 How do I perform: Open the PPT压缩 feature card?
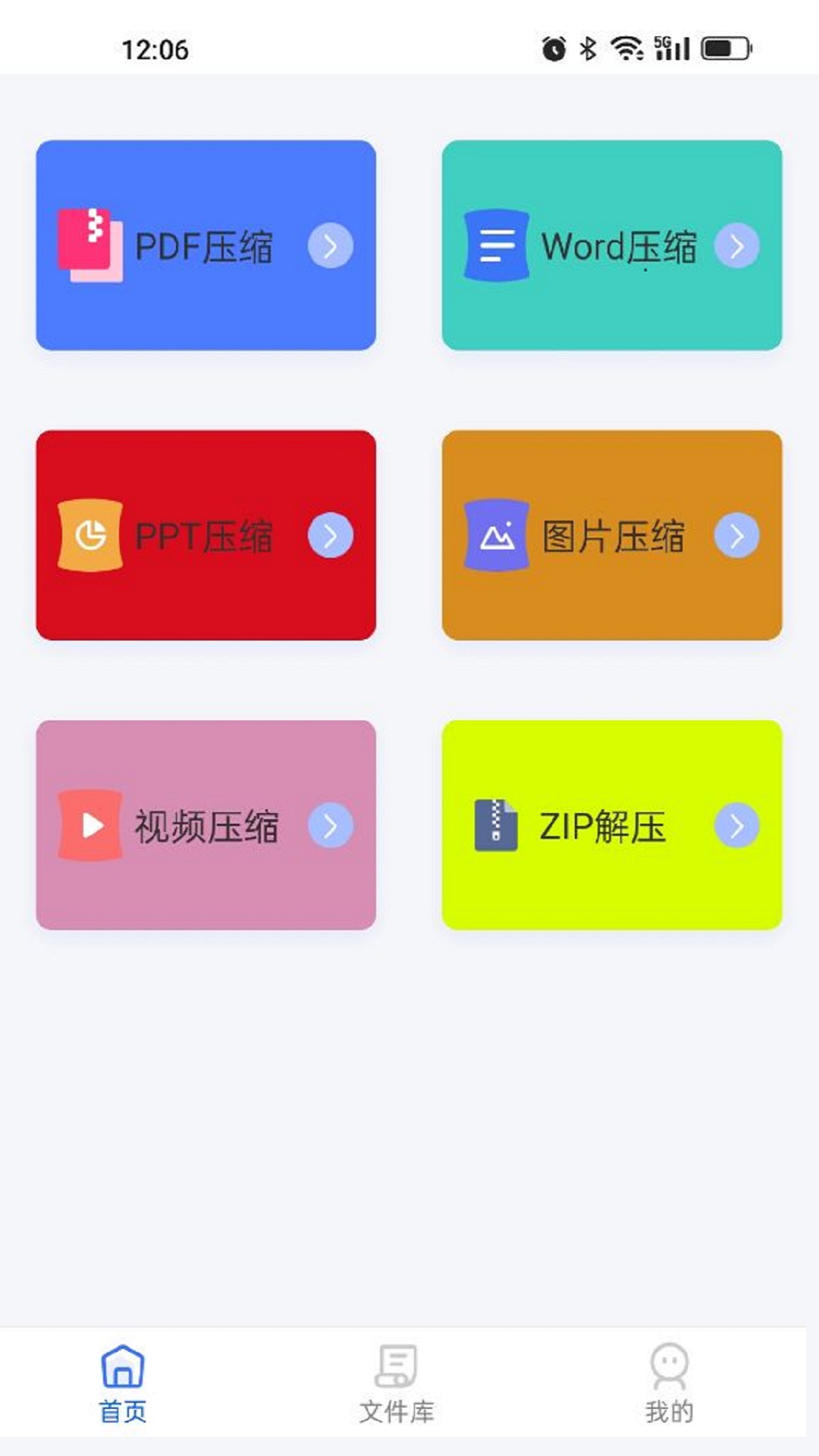205,535
